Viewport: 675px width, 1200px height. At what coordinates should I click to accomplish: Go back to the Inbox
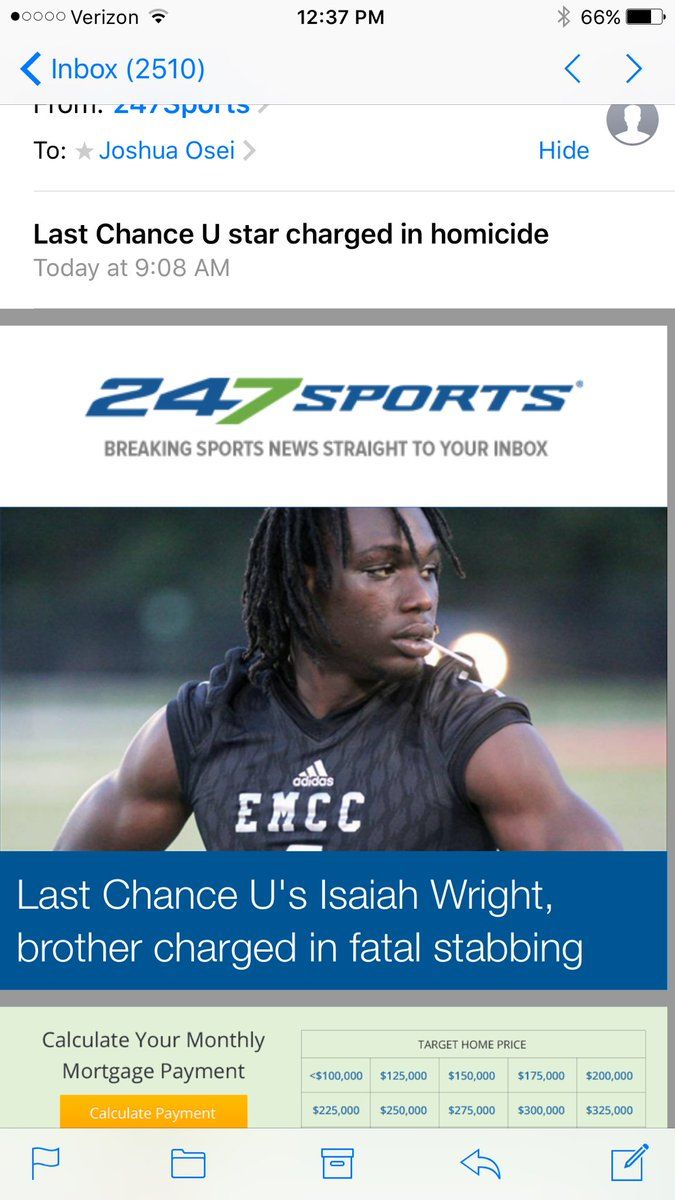112,69
